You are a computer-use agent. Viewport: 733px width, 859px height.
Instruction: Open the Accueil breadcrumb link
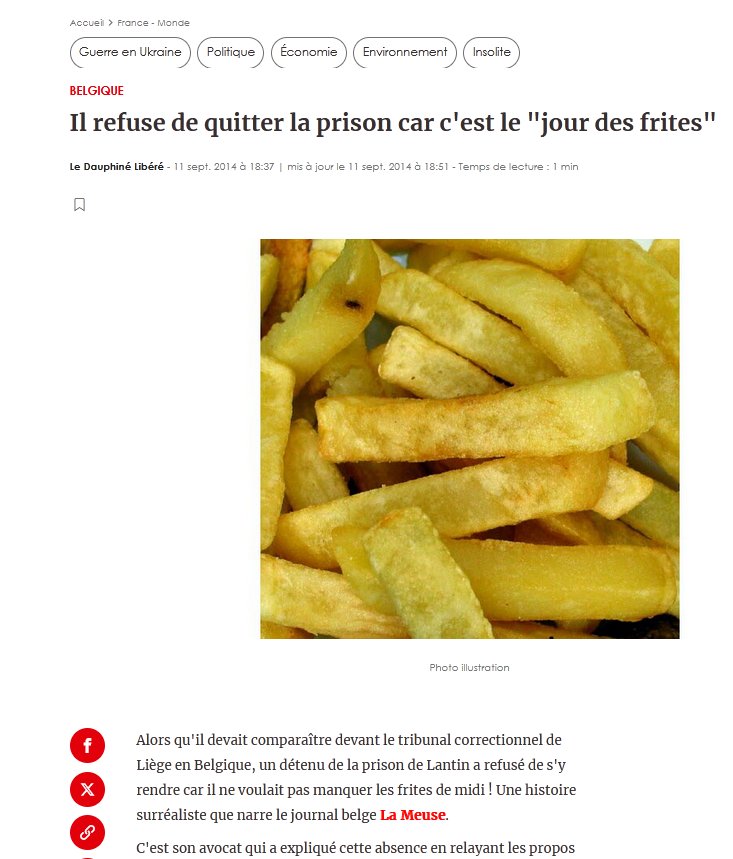point(84,23)
